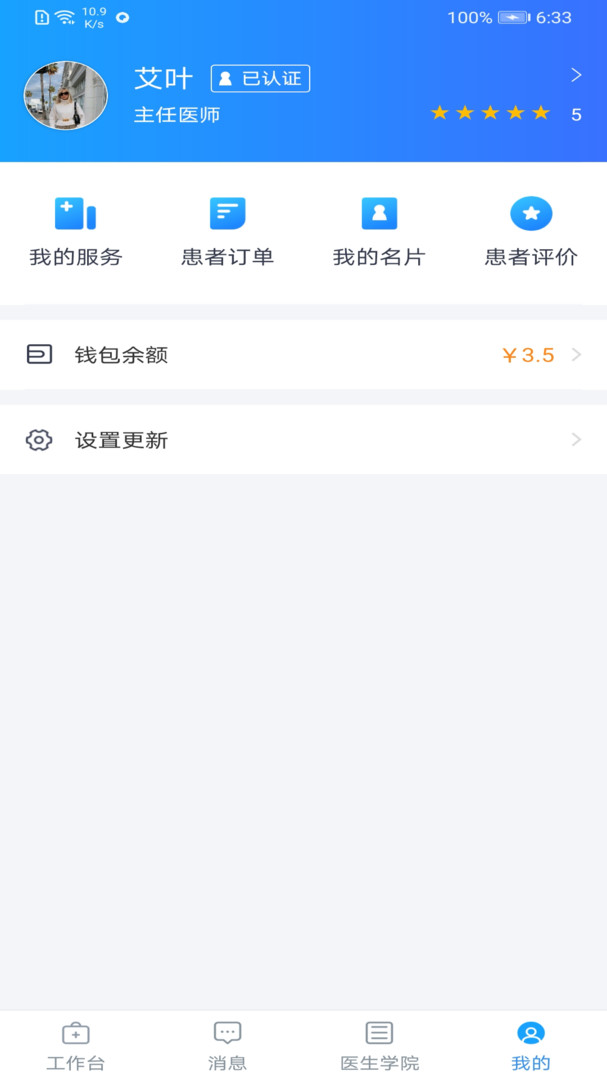Viewport: 607px width, 1080px height.
Task: Switch to the 消息 tab
Action: point(228,1045)
